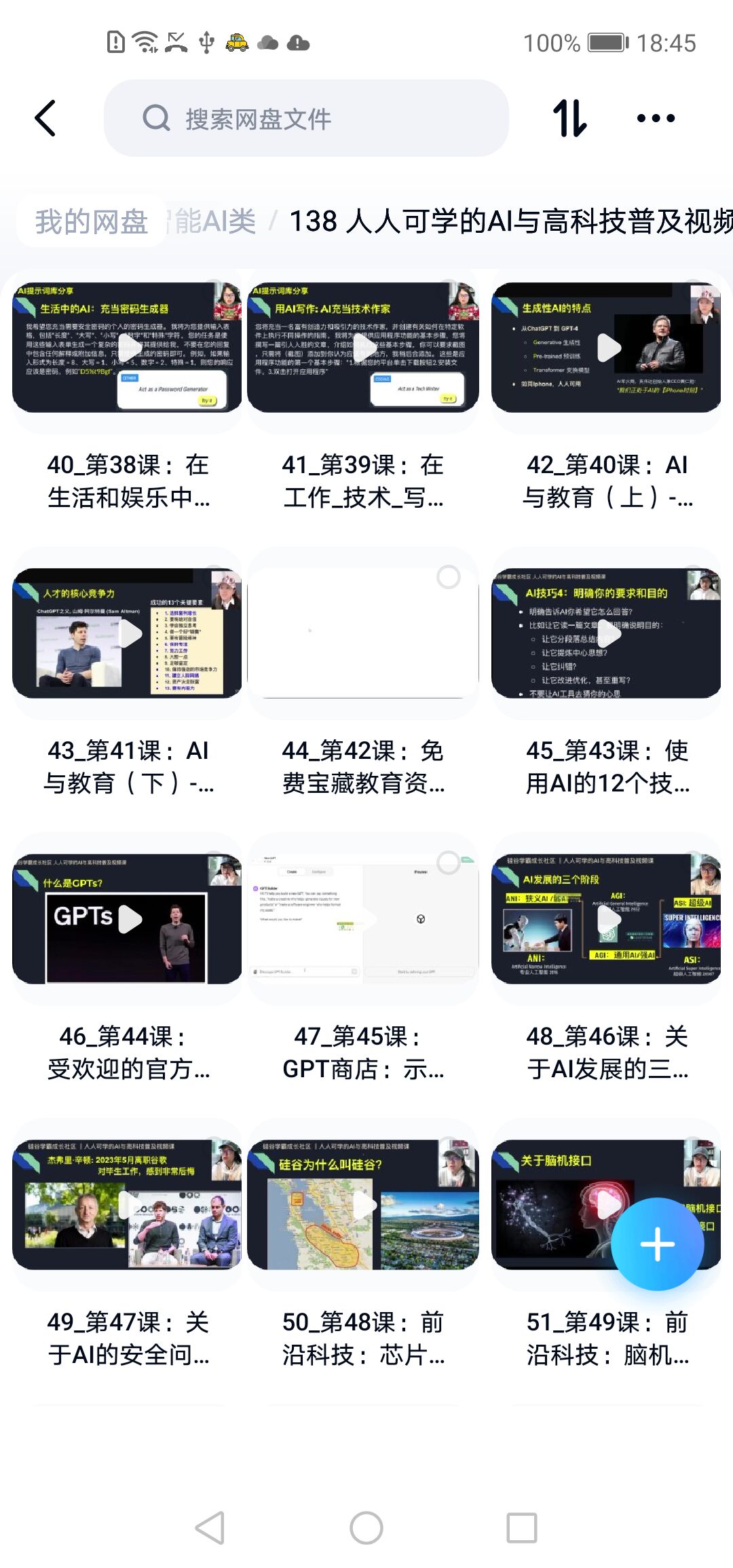The image size is (733, 1568).
Task: Open video 48_第46课 关于AI发展的三
Action: [606, 918]
